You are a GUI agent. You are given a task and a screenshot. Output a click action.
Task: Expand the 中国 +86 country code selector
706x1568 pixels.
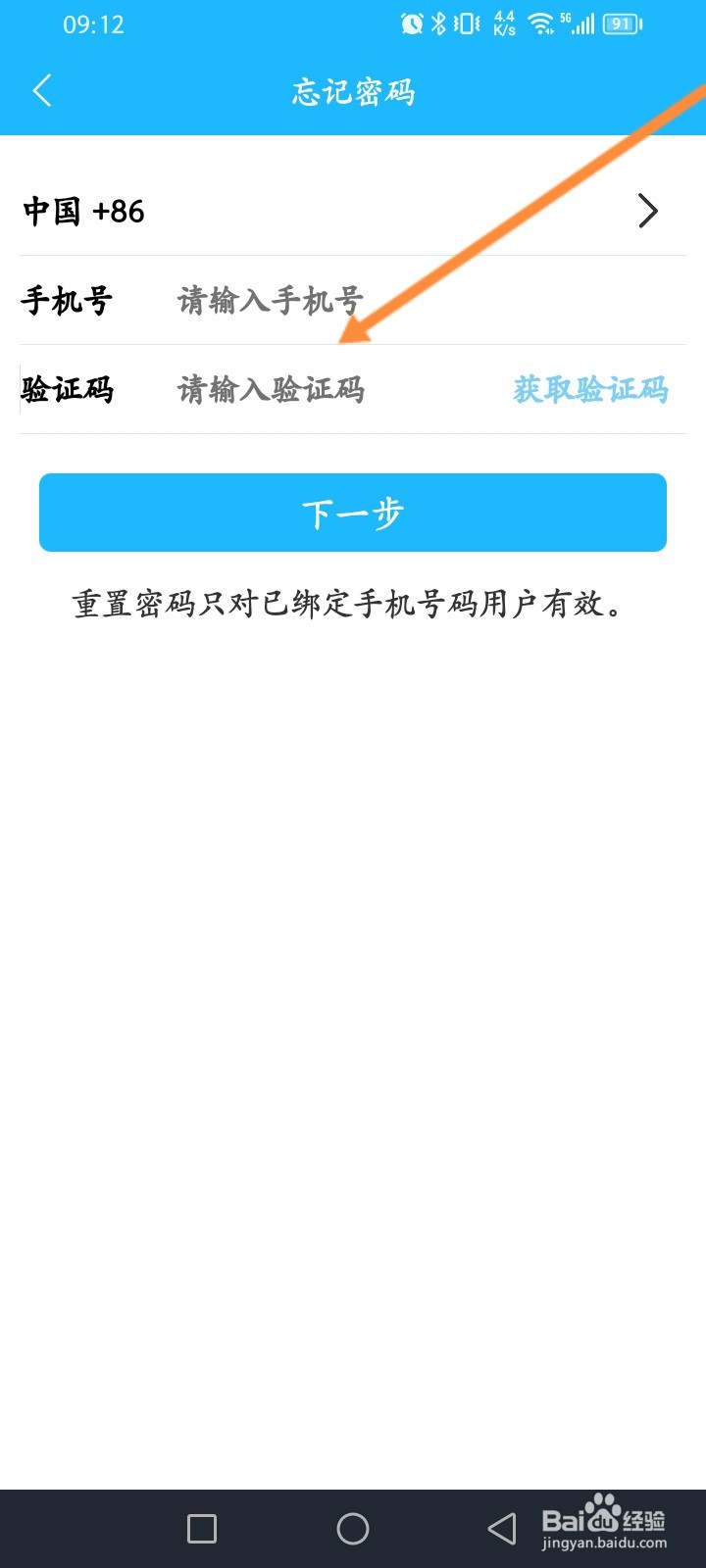click(x=83, y=211)
